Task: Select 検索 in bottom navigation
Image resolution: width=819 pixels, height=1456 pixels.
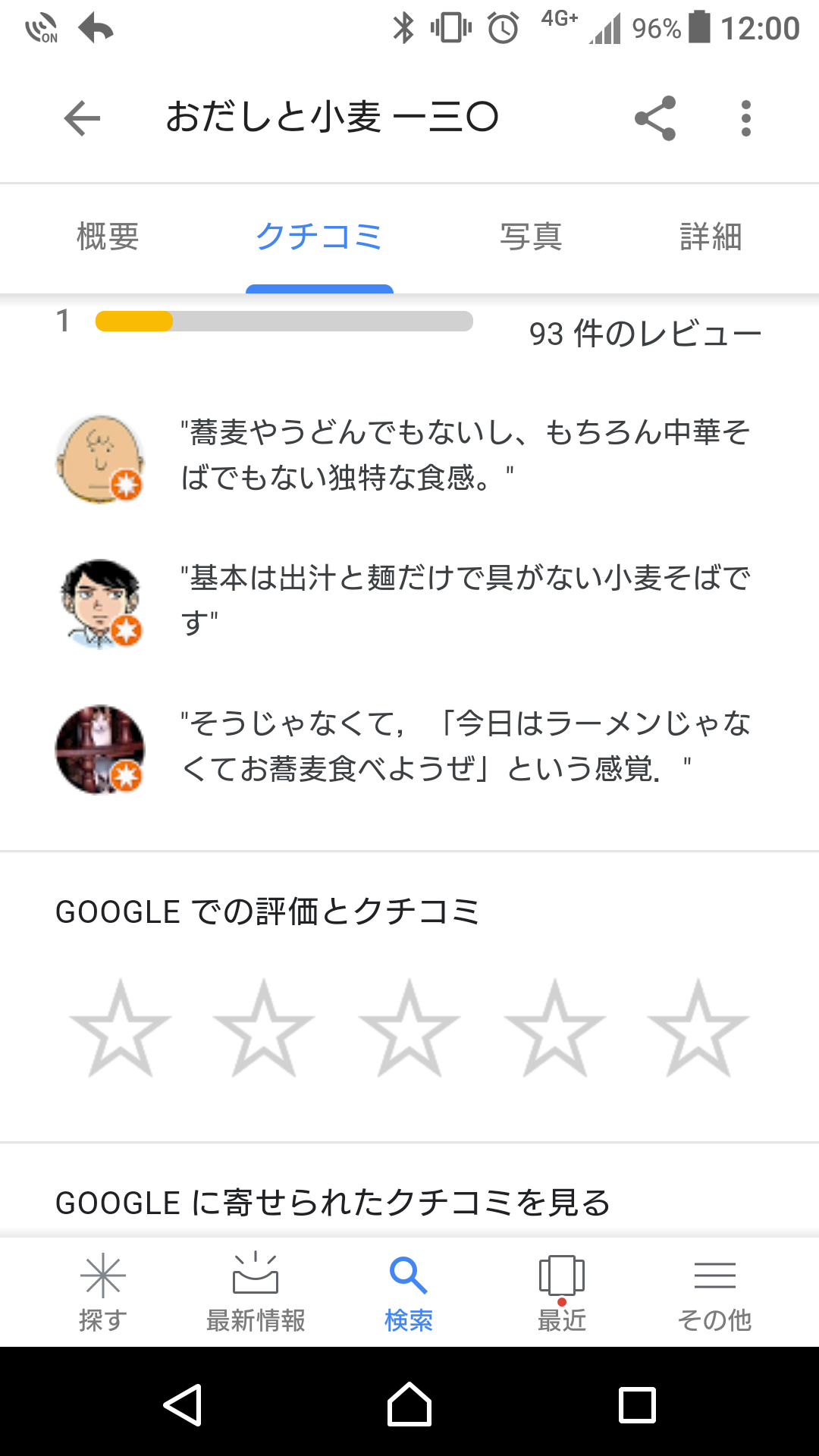Action: (x=409, y=1292)
